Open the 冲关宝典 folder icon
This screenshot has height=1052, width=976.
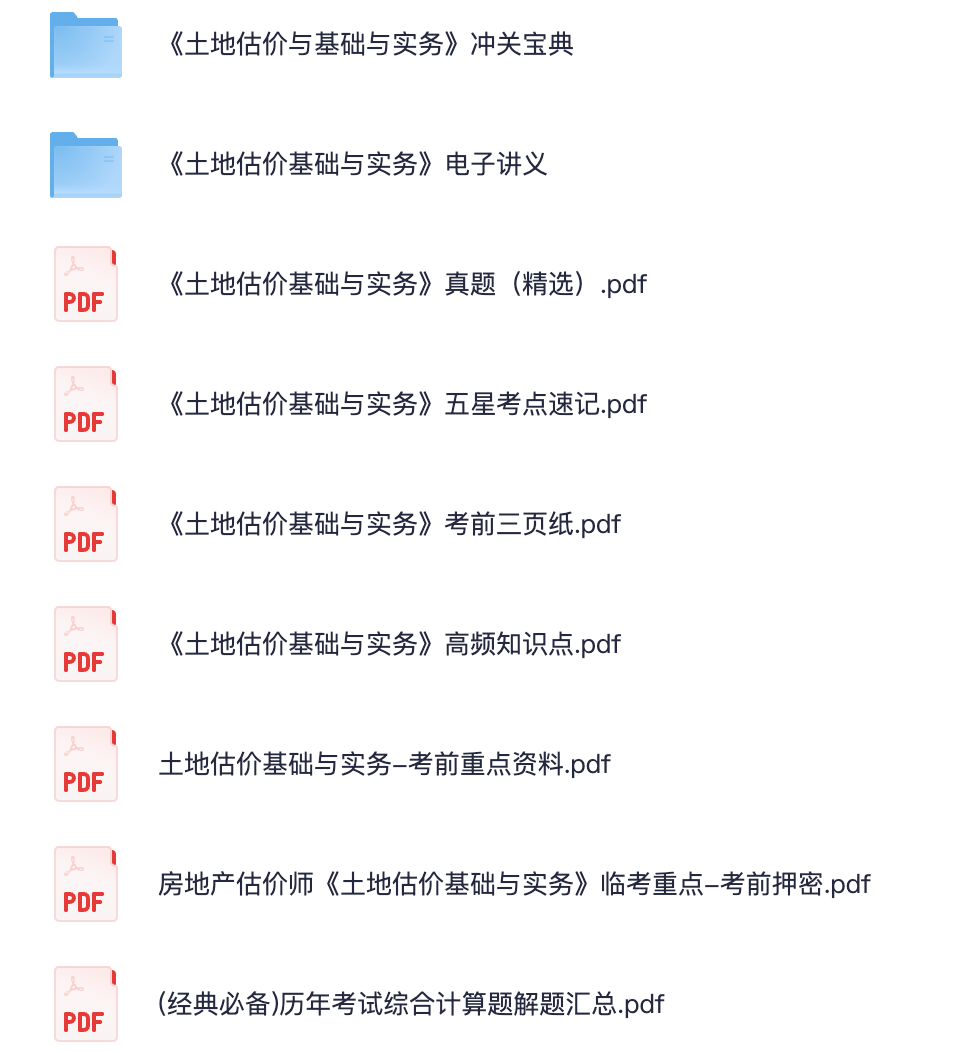point(85,45)
